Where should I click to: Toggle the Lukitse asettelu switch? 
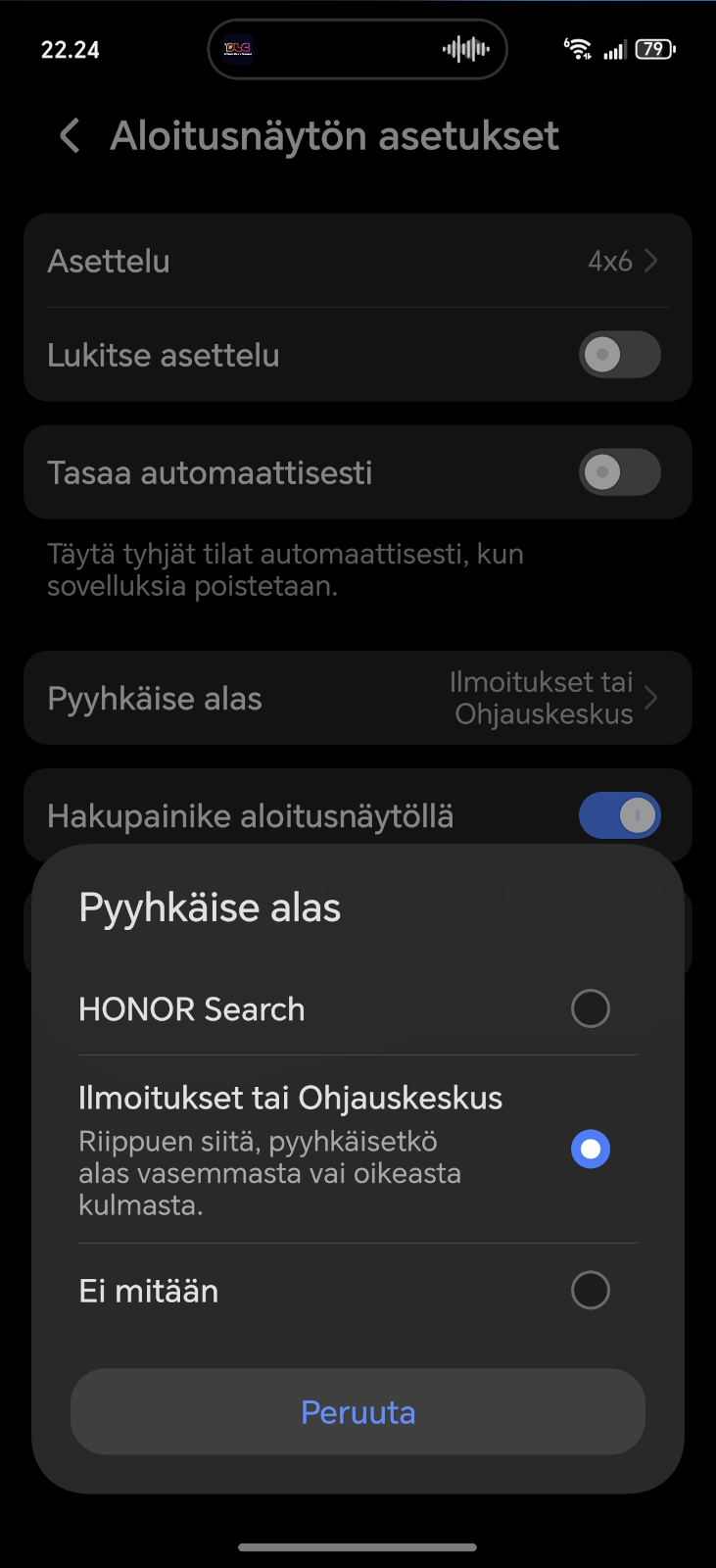[619, 355]
